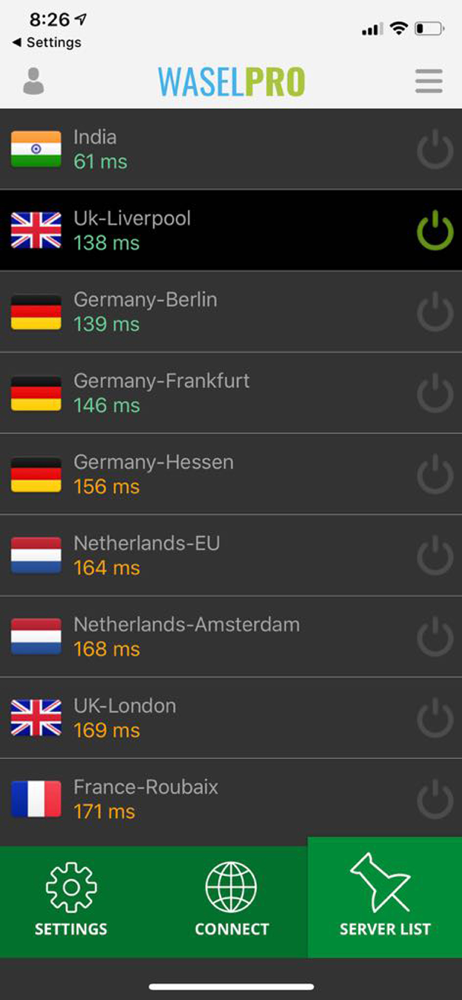Open the hamburger menu
The image size is (462, 1000).
point(429,81)
